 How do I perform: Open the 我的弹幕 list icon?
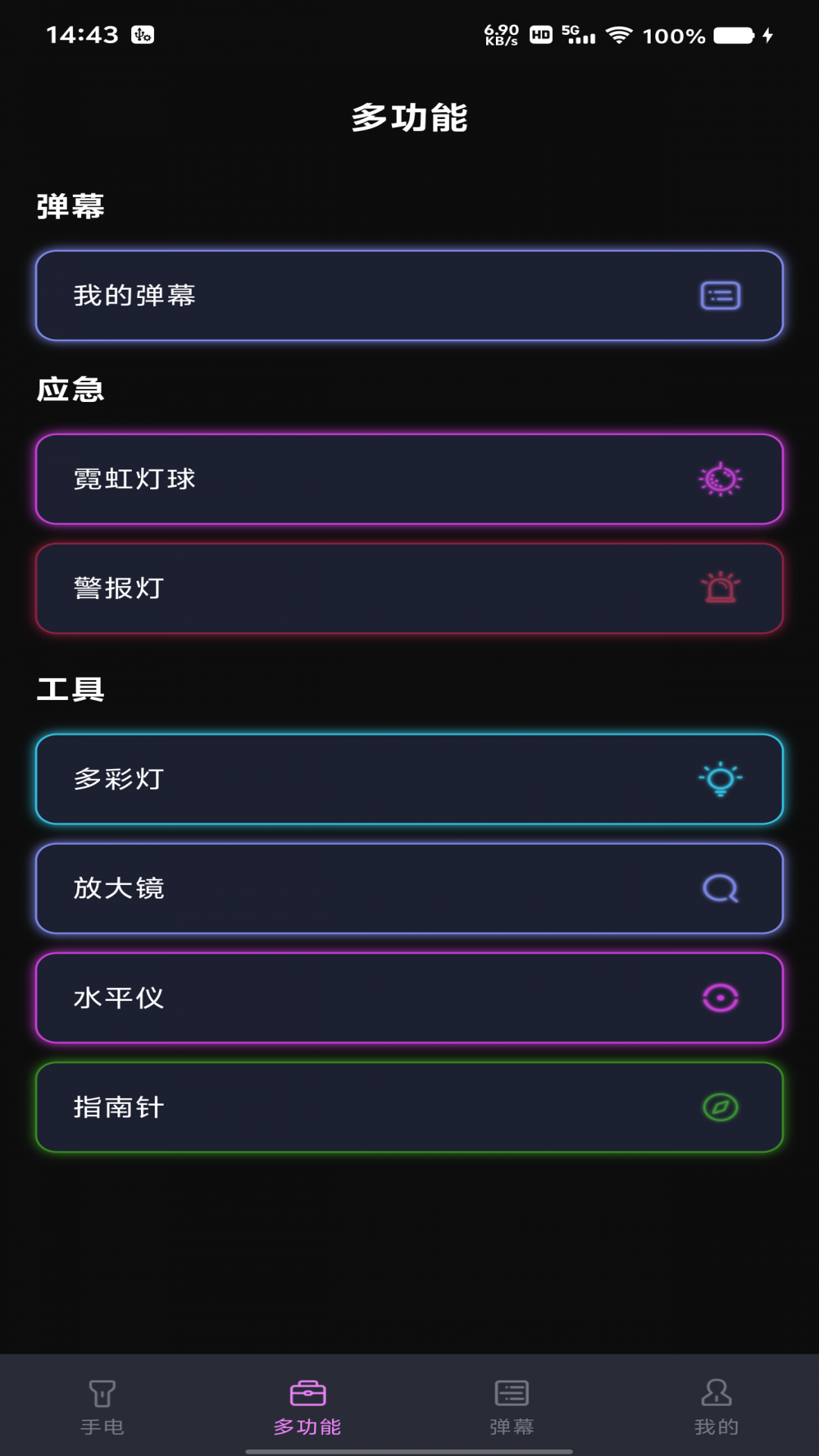pos(720,296)
